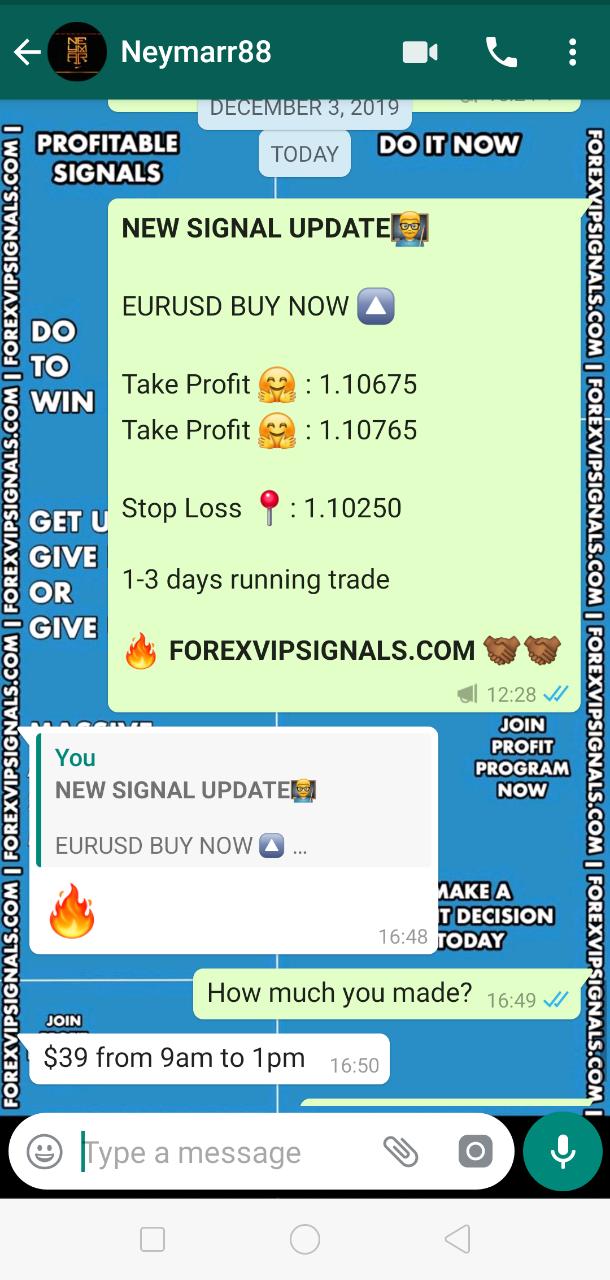Tap the voice message microphone button
Screen dimensions: 610x1280
(x=562, y=1152)
